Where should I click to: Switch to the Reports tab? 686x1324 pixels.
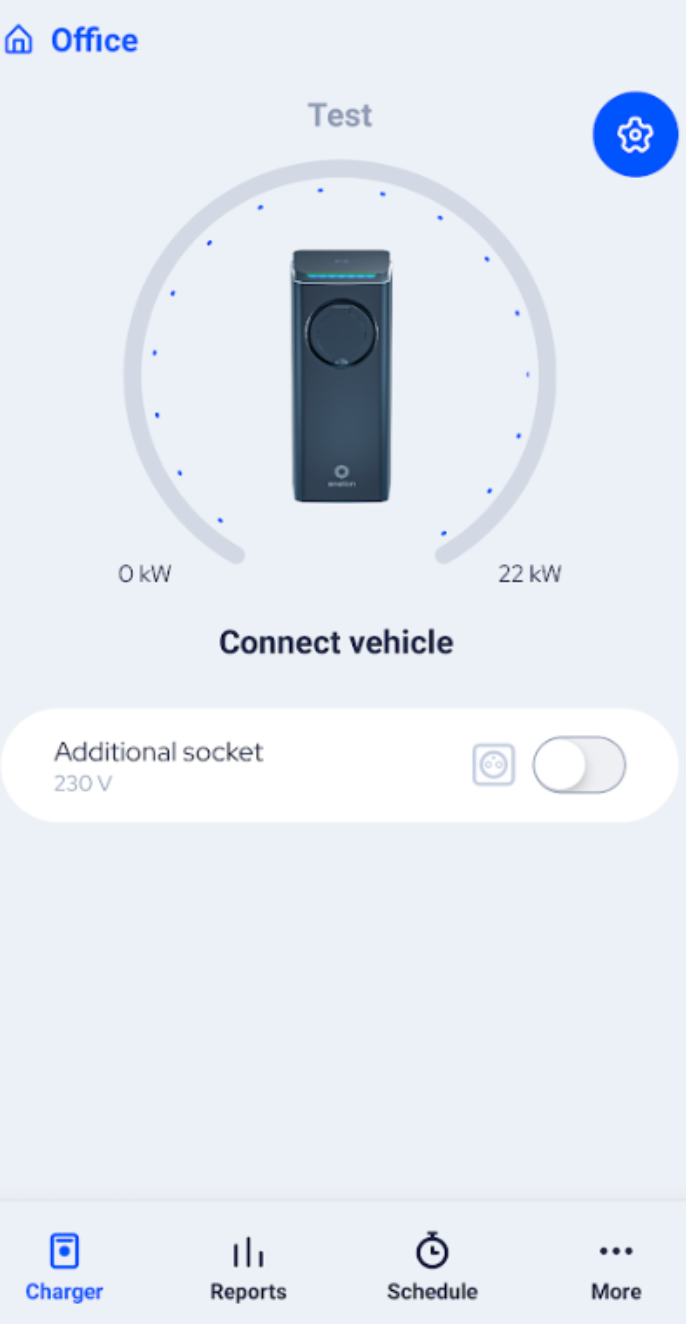click(248, 1267)
